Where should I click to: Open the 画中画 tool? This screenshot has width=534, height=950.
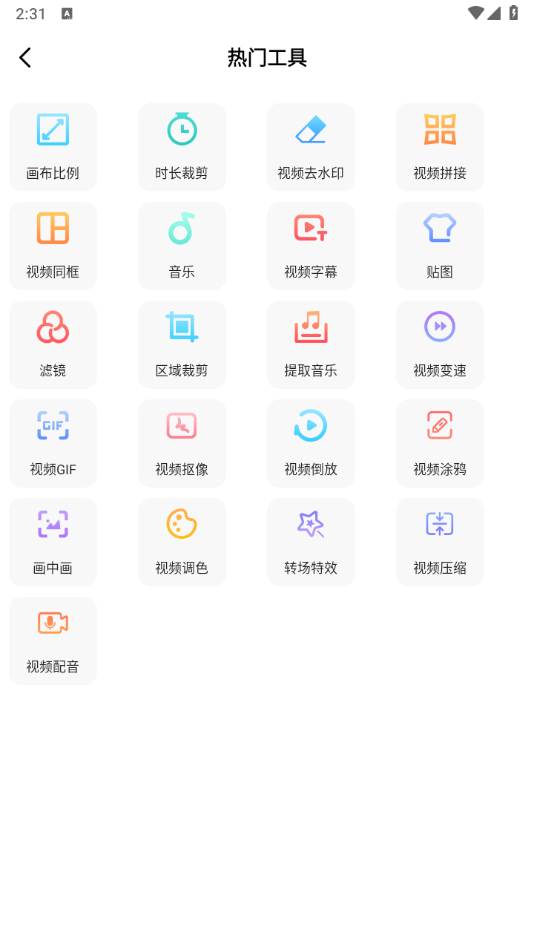(x=53, y=542)
